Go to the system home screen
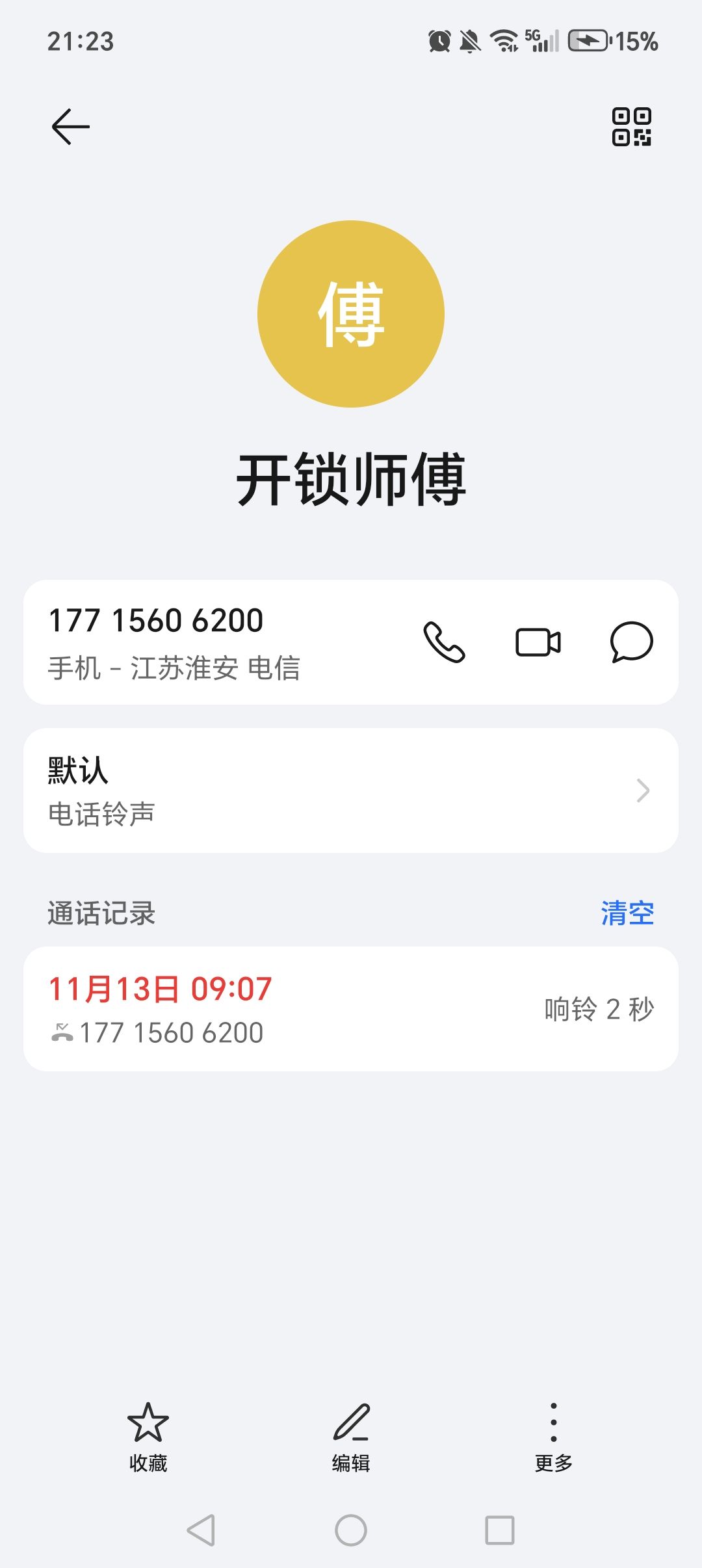The image size is (702, 1568). click(x=351, y=1530)
